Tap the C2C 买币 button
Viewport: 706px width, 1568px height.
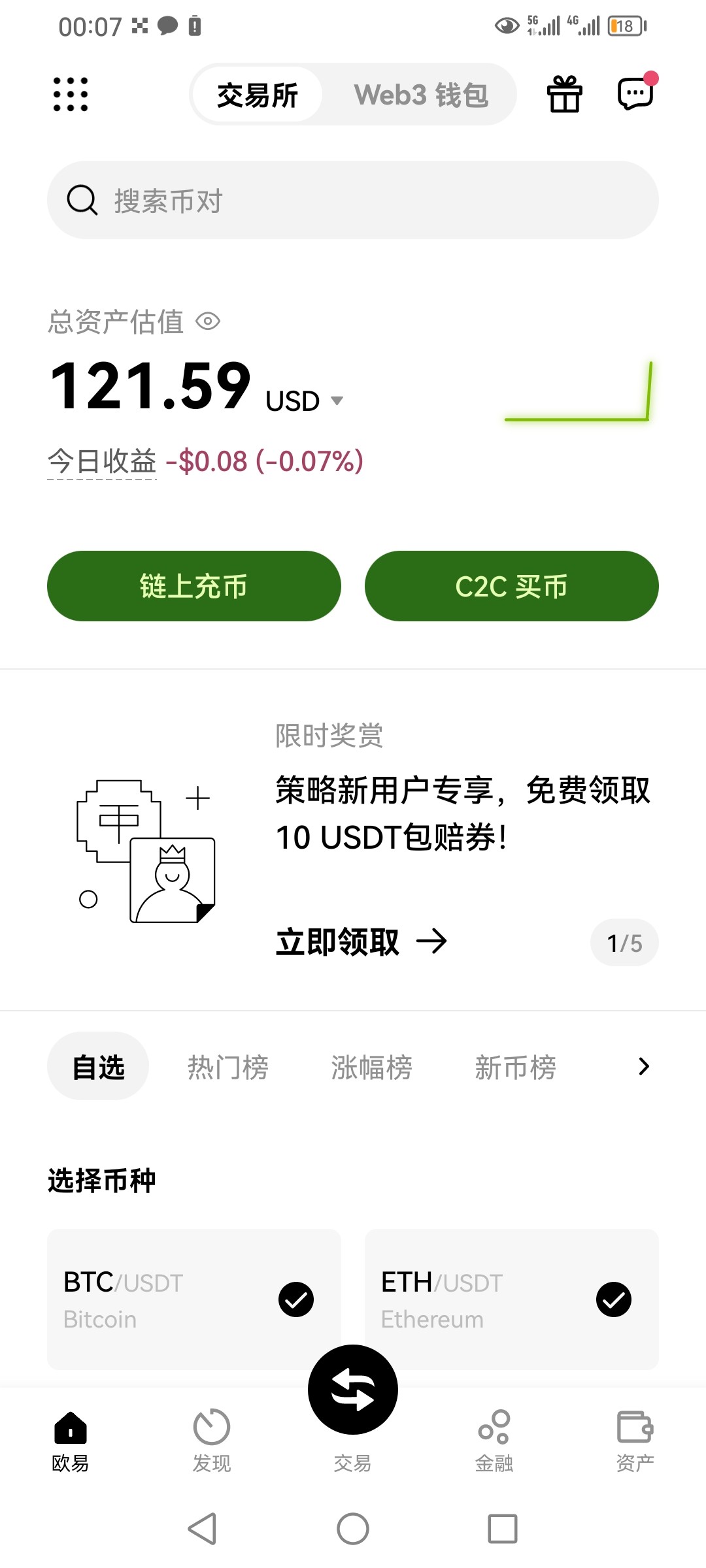pos(511,586)
